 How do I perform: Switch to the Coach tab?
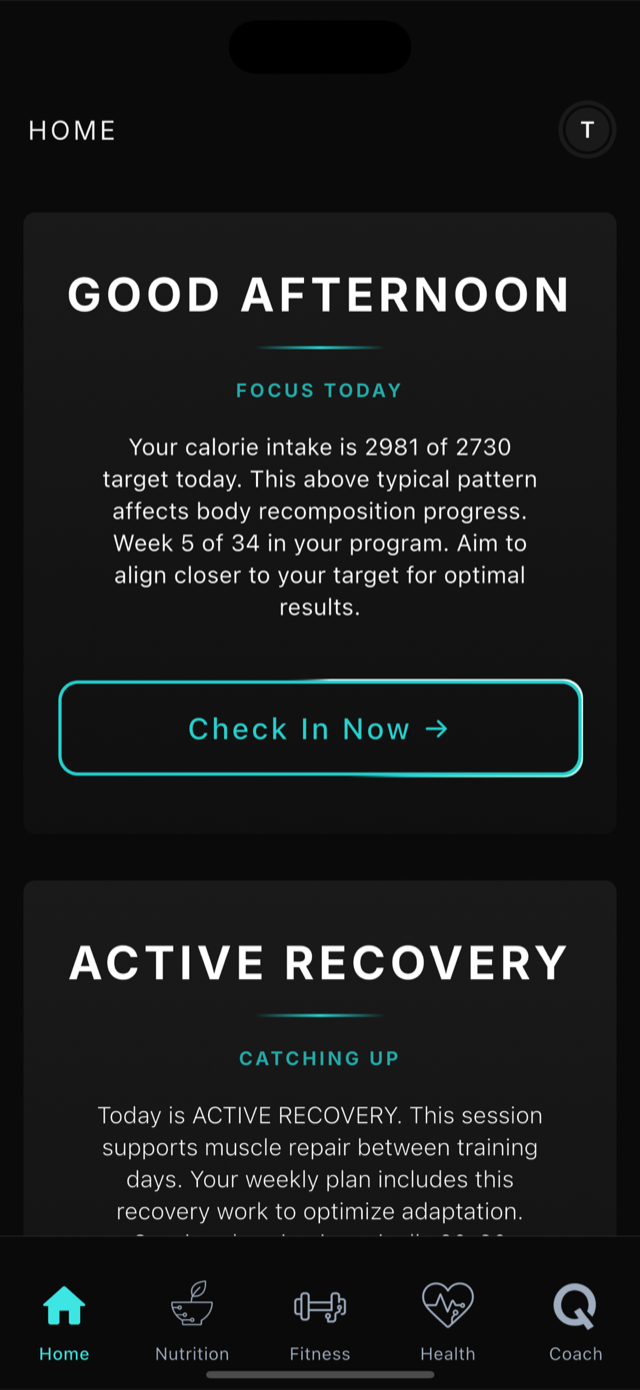pos(575,1322)
